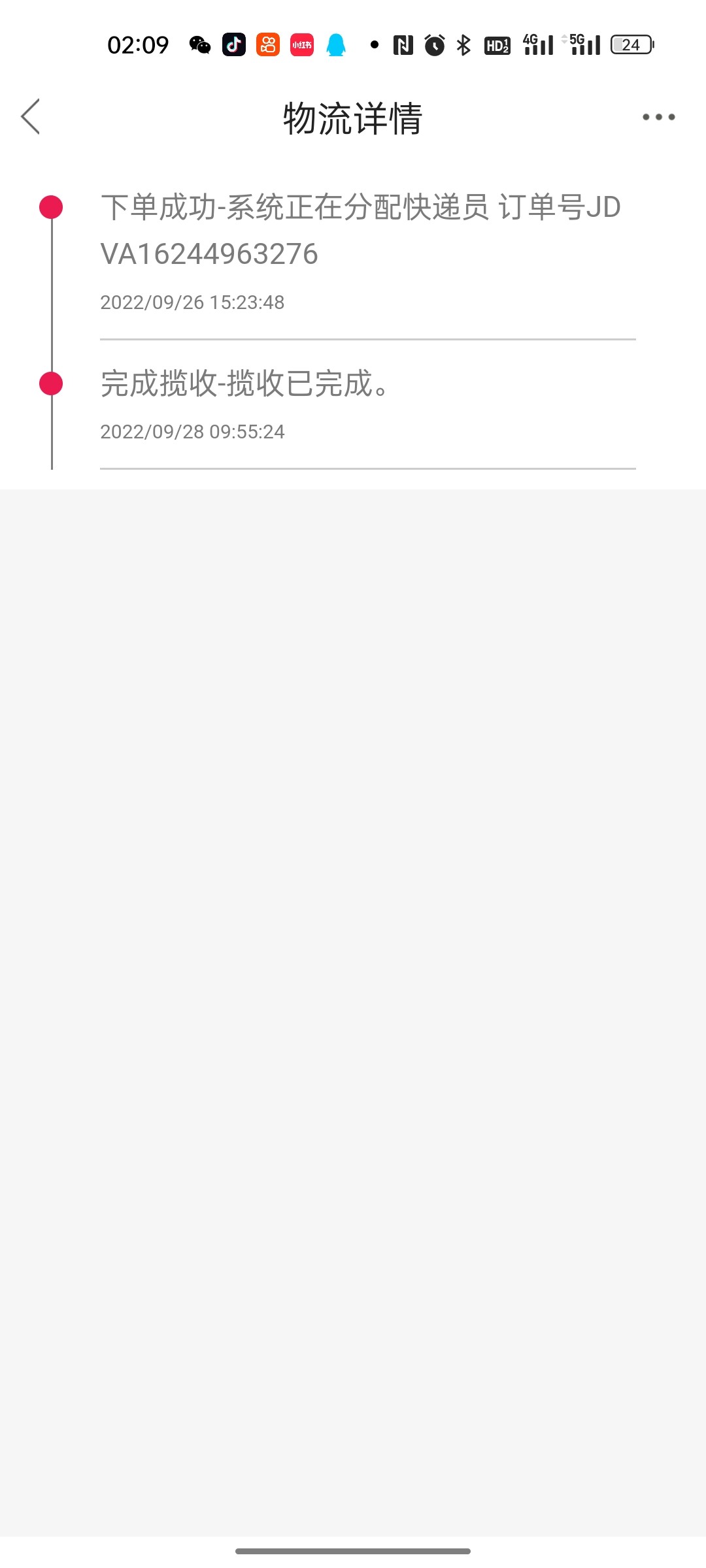Viewport: 706px width, 1568px height.
Task: Go back from the 物流详情 page
Action: pyautogui.click(x=31, y=117)
